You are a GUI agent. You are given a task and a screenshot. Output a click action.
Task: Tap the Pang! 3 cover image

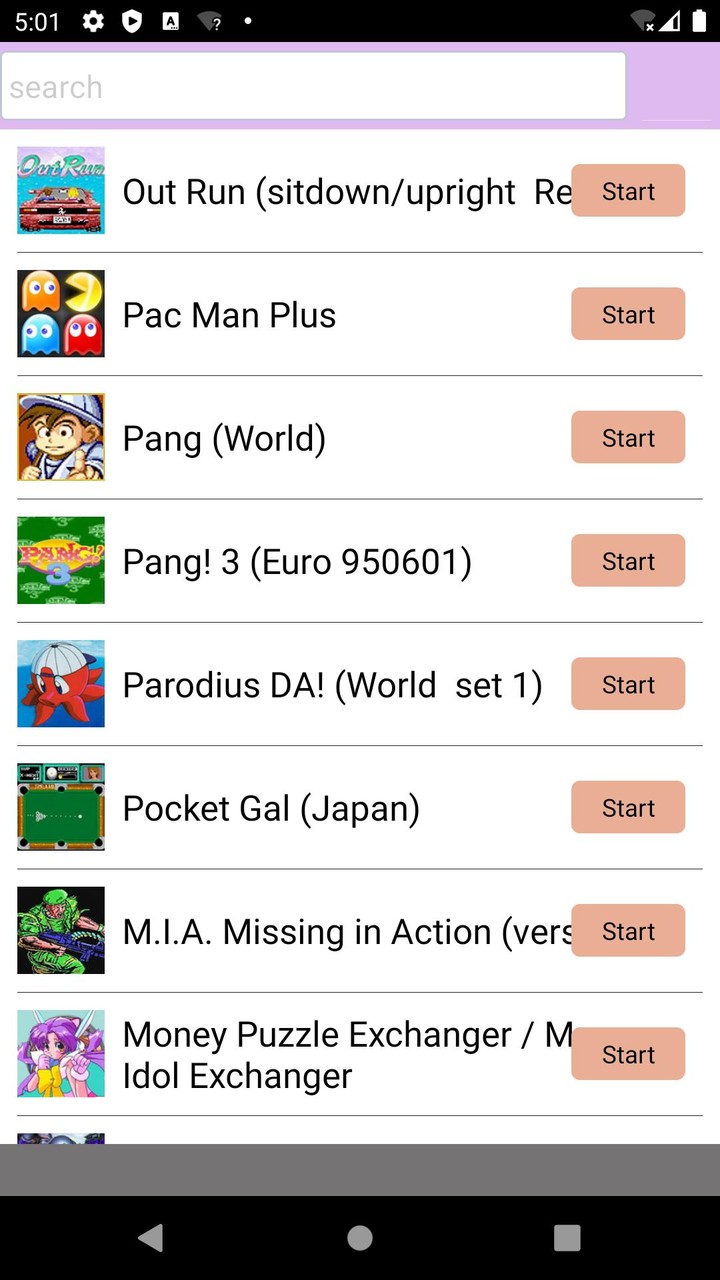[60, 560]
